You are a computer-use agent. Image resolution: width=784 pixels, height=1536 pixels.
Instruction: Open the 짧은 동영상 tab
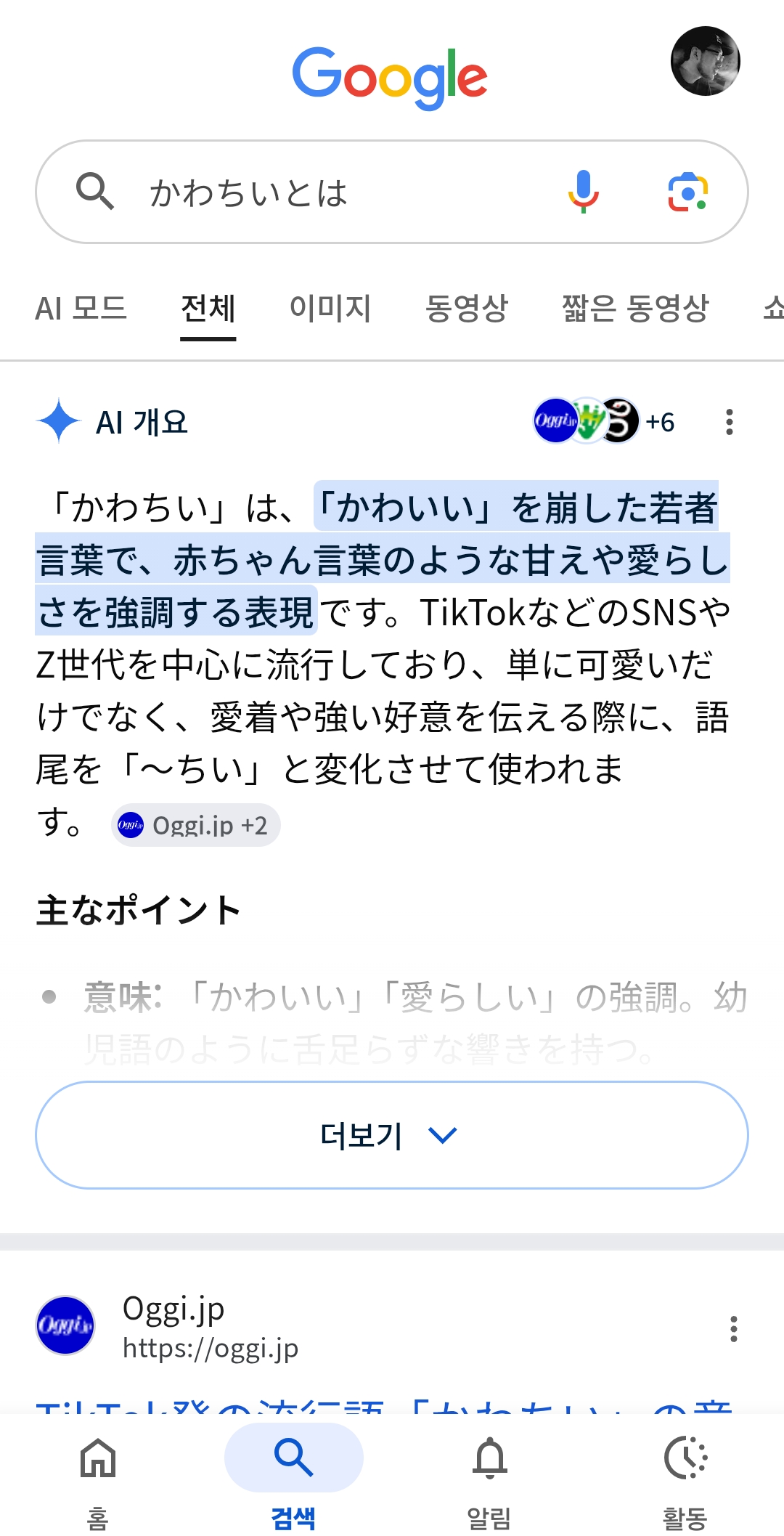click(635, 309)
